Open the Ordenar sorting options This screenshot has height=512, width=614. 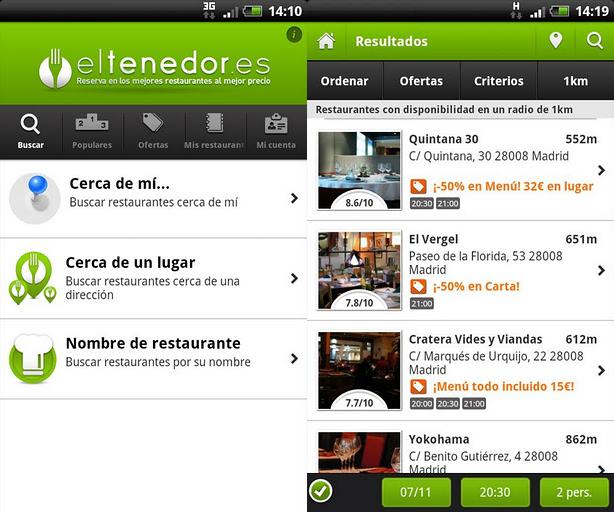click(x=344, y=81)
